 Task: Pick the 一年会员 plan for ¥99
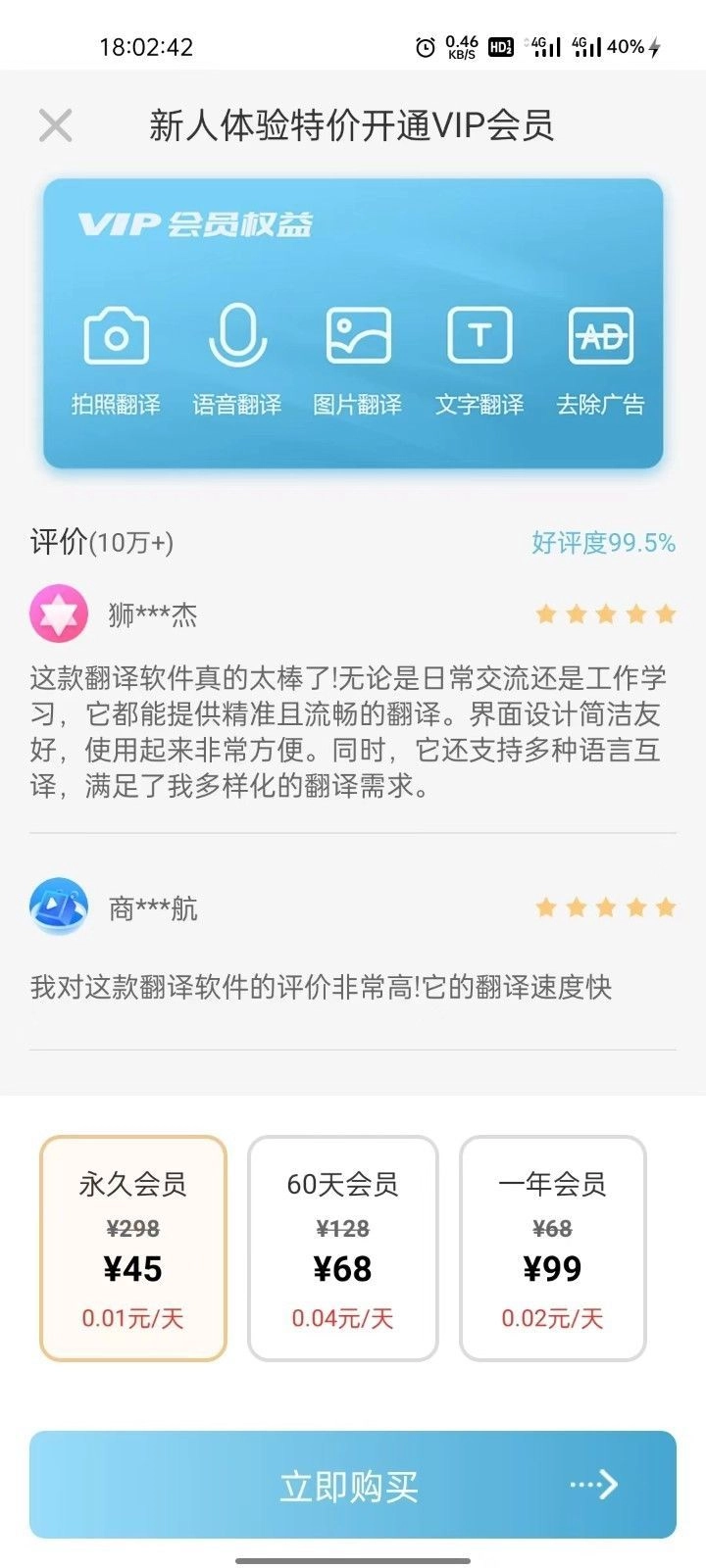[553, 1249]
